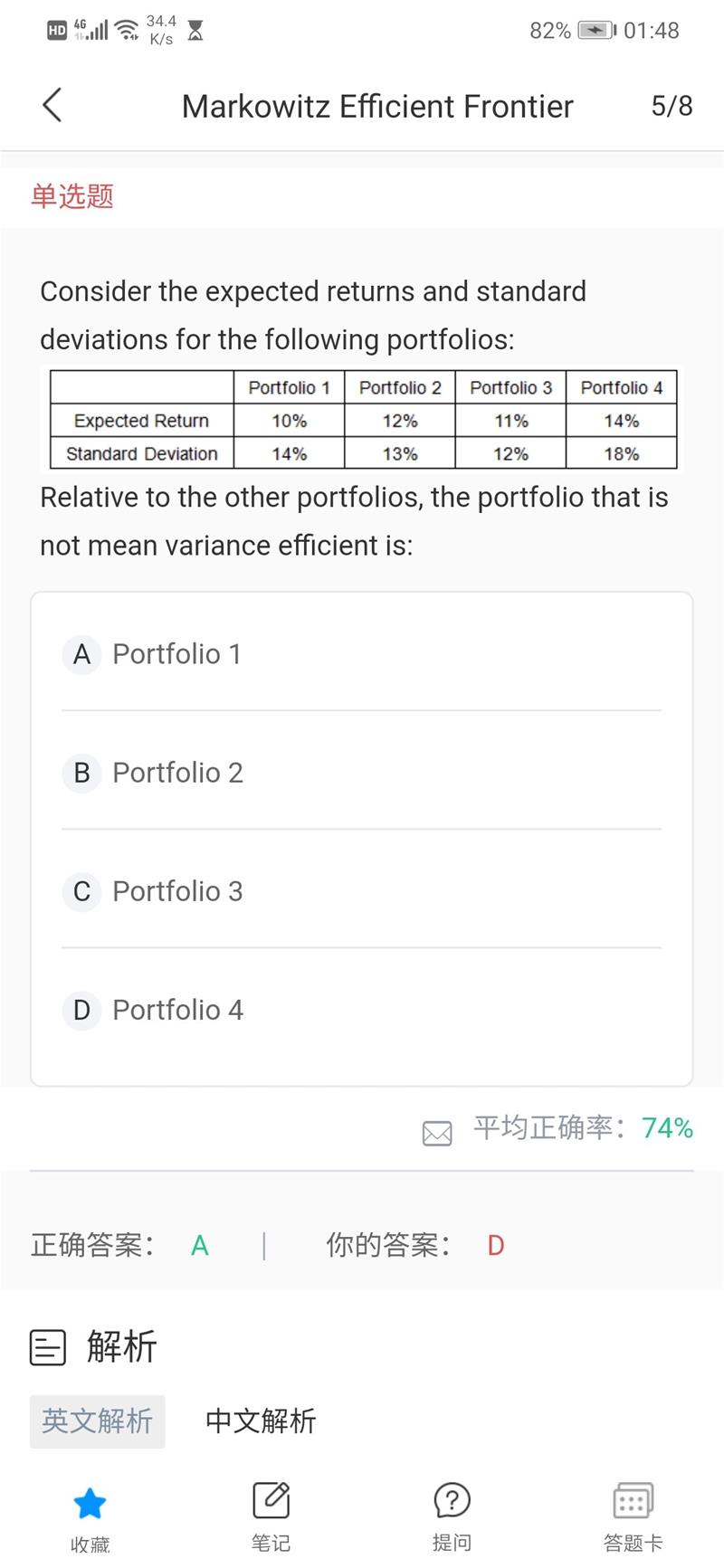Switch to the 中文解析 tab
724x1568 pixels.
(x=261, y=1421)
